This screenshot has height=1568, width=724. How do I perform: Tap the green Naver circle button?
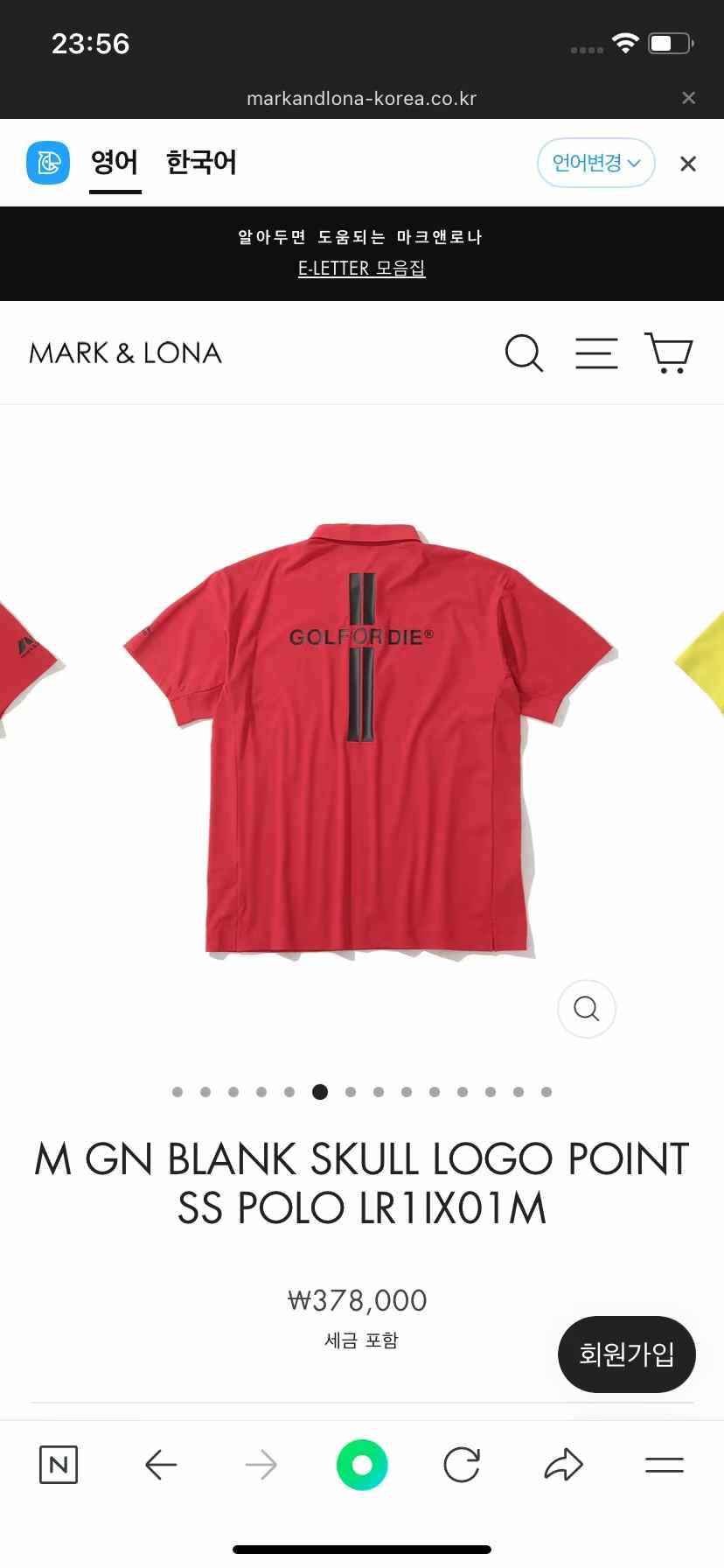tap(362, 1465)
